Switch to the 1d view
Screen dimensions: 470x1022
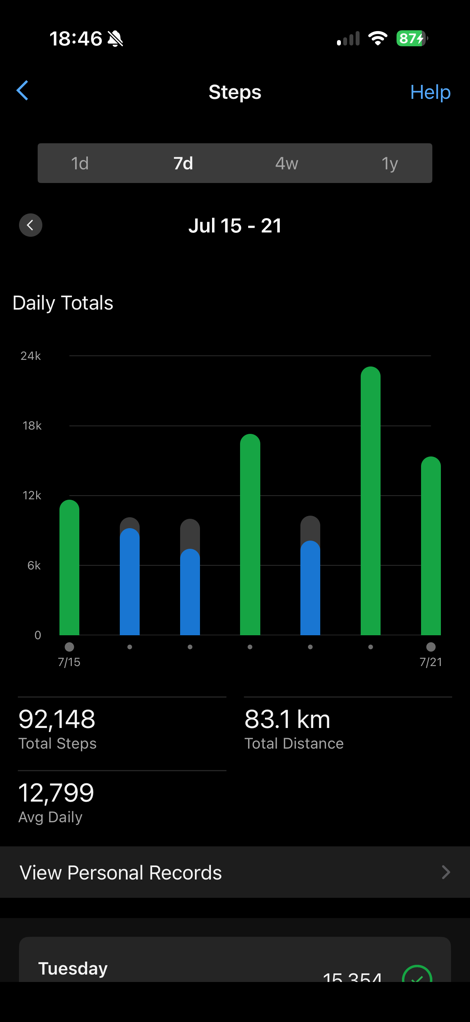[80, 163]
